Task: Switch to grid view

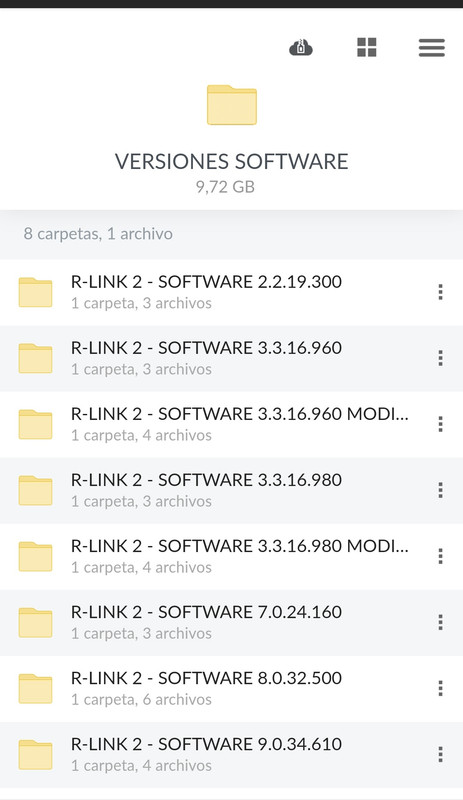Action: tap(367, 47)
